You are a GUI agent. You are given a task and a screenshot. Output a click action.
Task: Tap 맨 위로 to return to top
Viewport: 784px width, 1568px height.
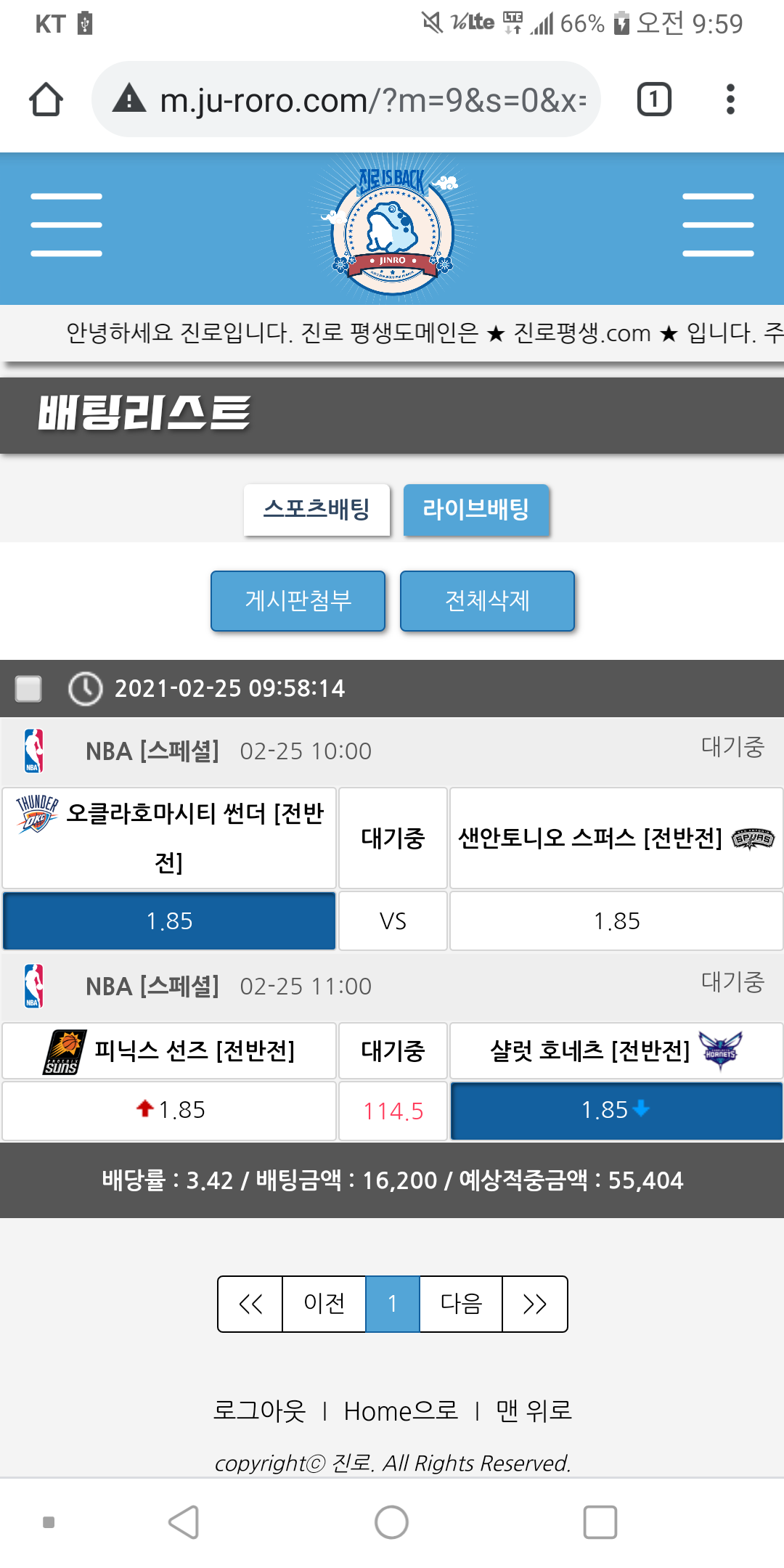point(534,1410)
